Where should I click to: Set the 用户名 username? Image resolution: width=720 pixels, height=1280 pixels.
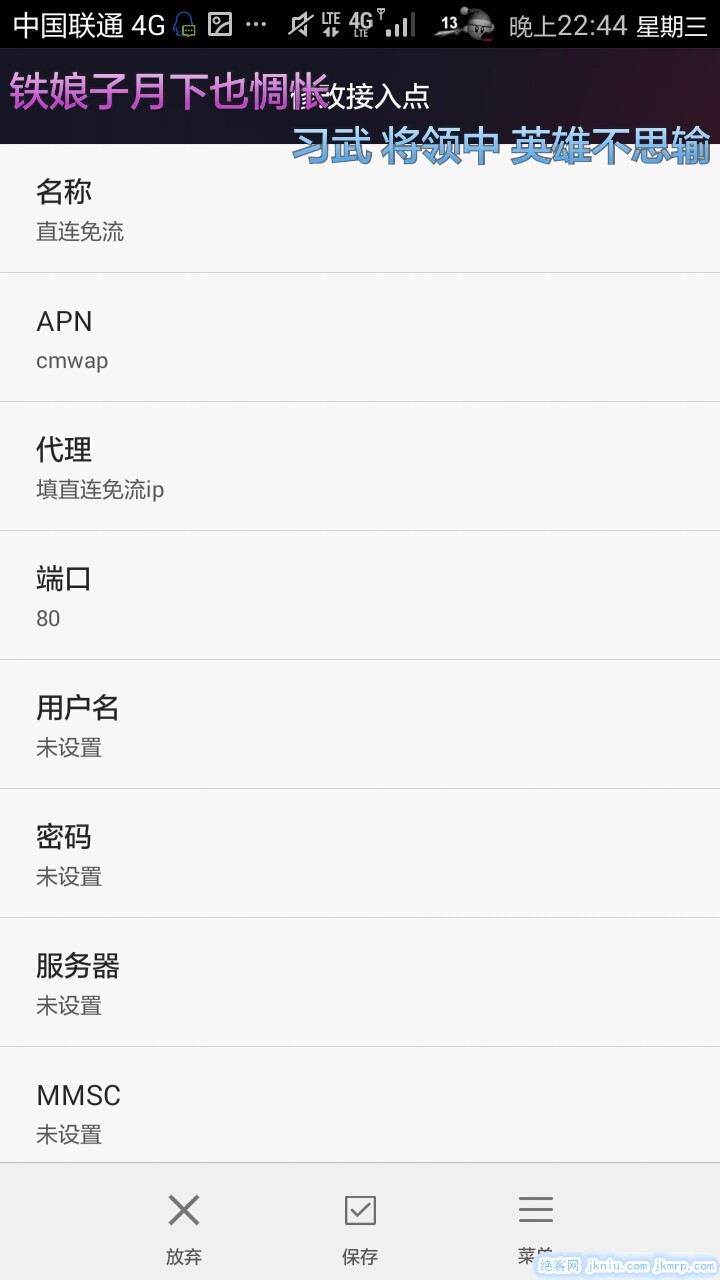(x=360, y=725)
